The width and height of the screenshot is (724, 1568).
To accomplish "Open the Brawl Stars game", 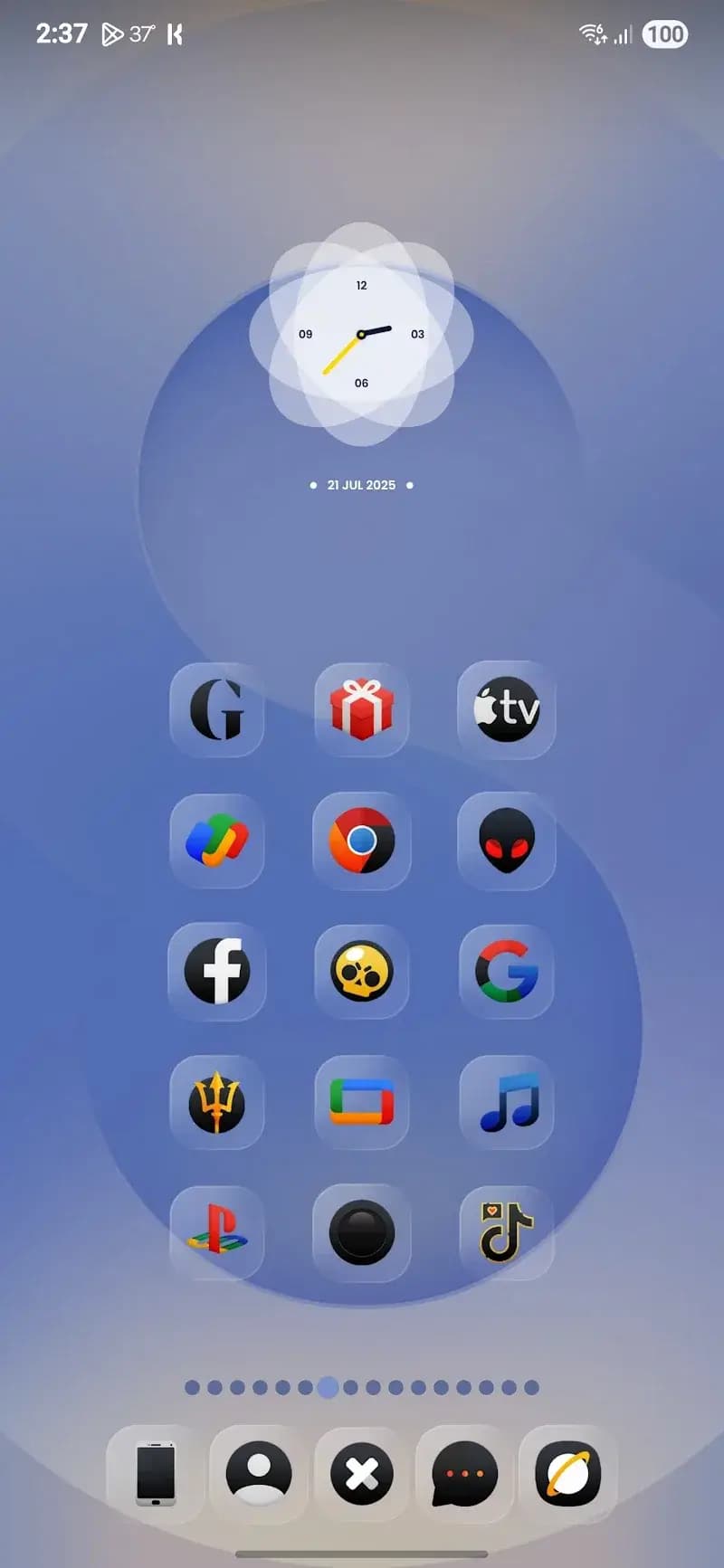I will click(x=362, y=972).
